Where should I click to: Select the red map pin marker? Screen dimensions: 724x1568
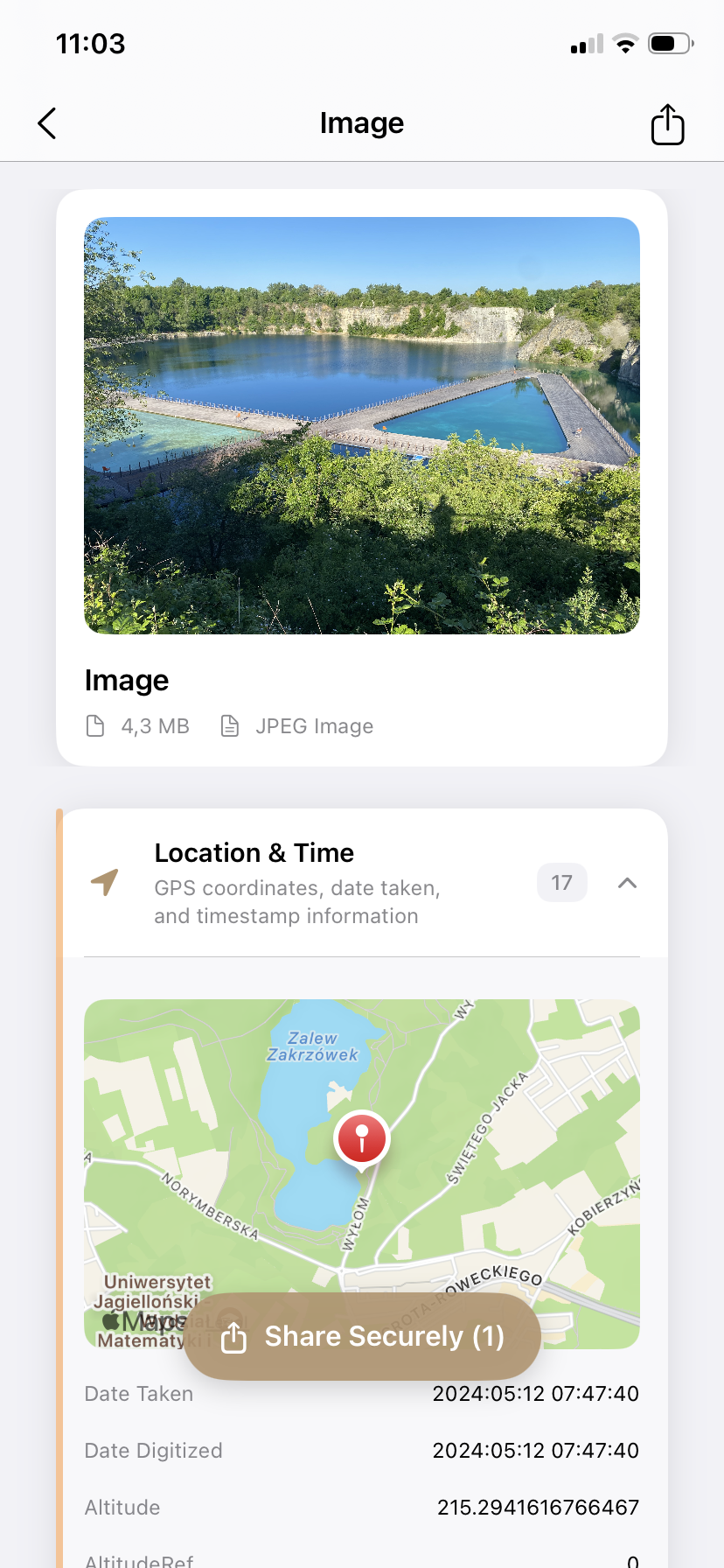pos(361,1137)
